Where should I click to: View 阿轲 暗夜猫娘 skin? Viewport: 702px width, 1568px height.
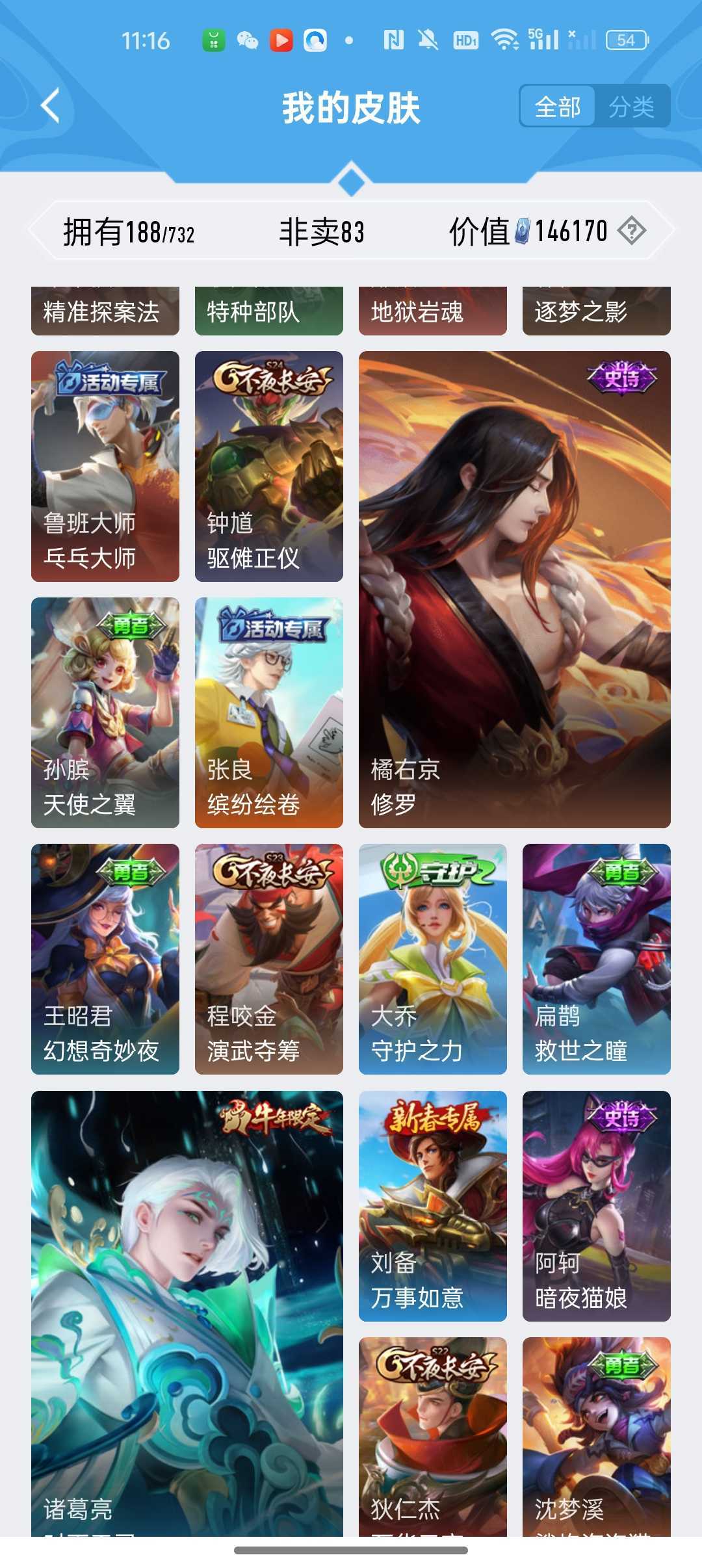pos(597,1206)
